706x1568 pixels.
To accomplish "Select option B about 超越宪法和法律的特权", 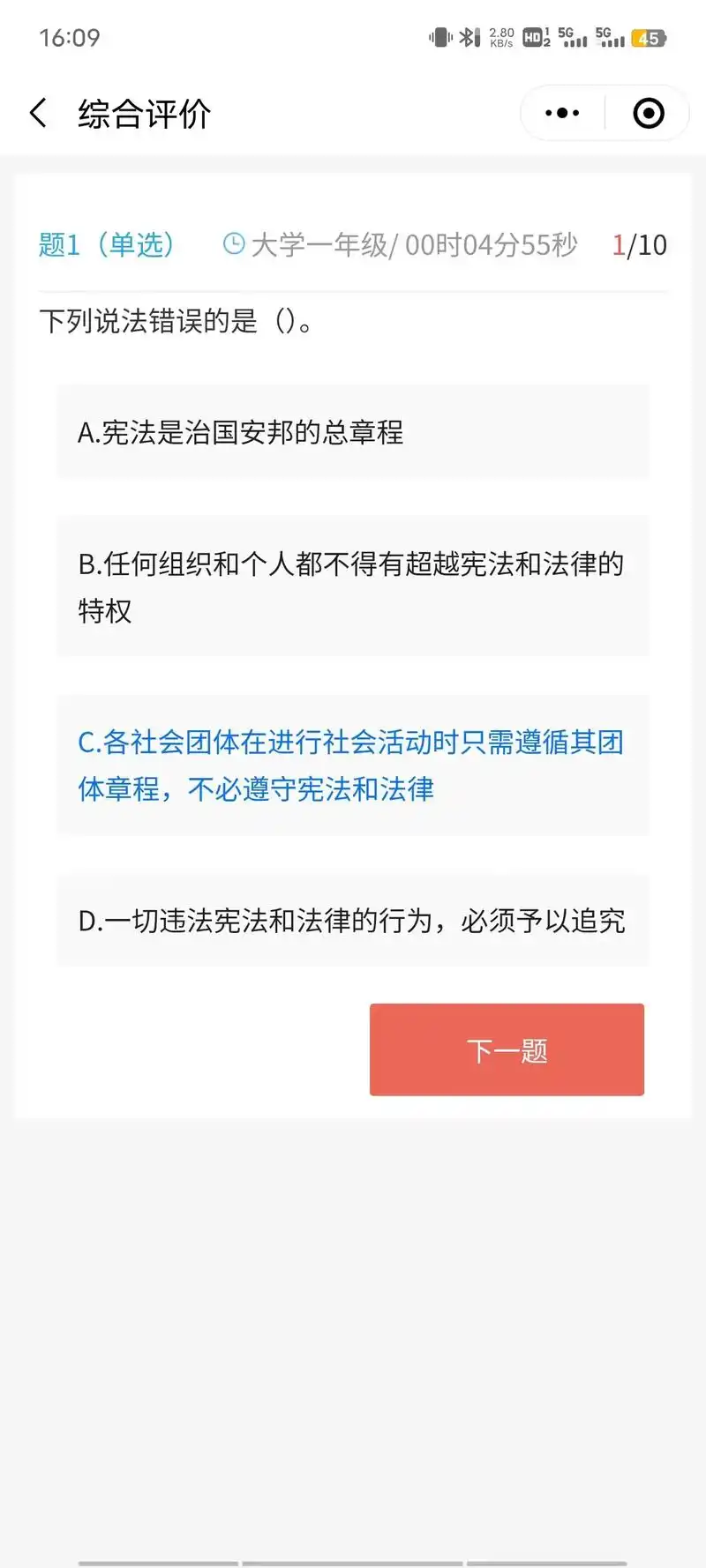I will [x=352, y=586].
